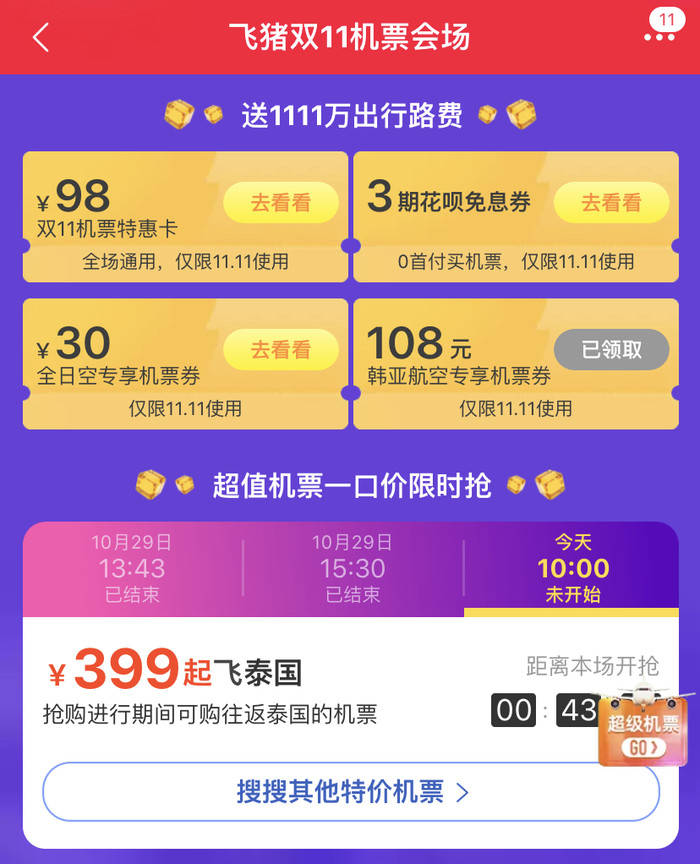
Task: Open the more menu with the 11 badge
Action: point(659,32)
